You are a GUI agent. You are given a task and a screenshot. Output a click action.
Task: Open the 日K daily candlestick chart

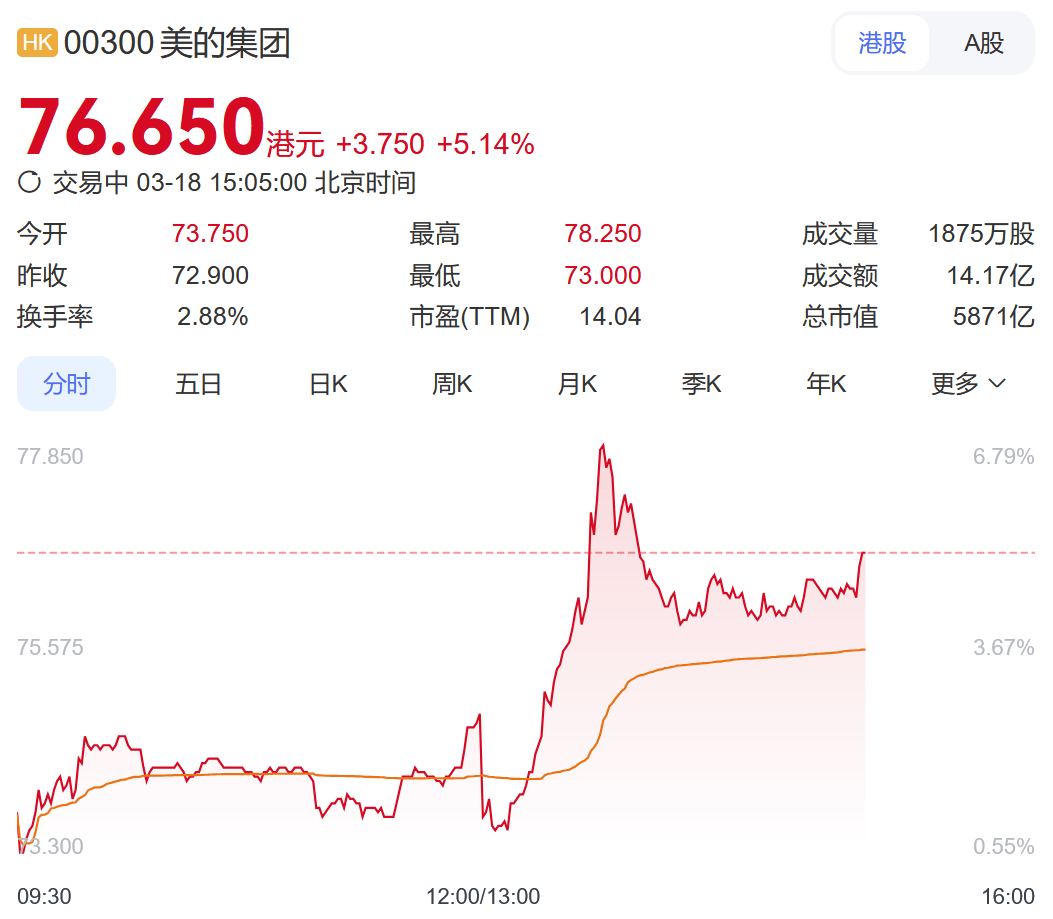[x=328, y=384]
